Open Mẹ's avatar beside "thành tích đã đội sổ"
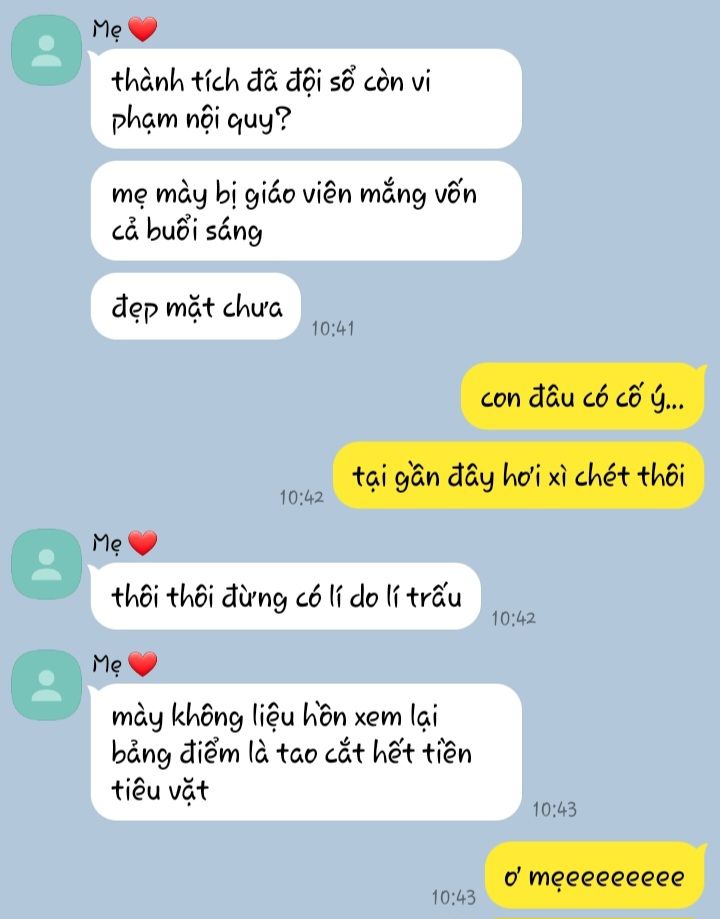Viewport: 720px width, 919px height. pyautogui.click(x=45, y=50)
